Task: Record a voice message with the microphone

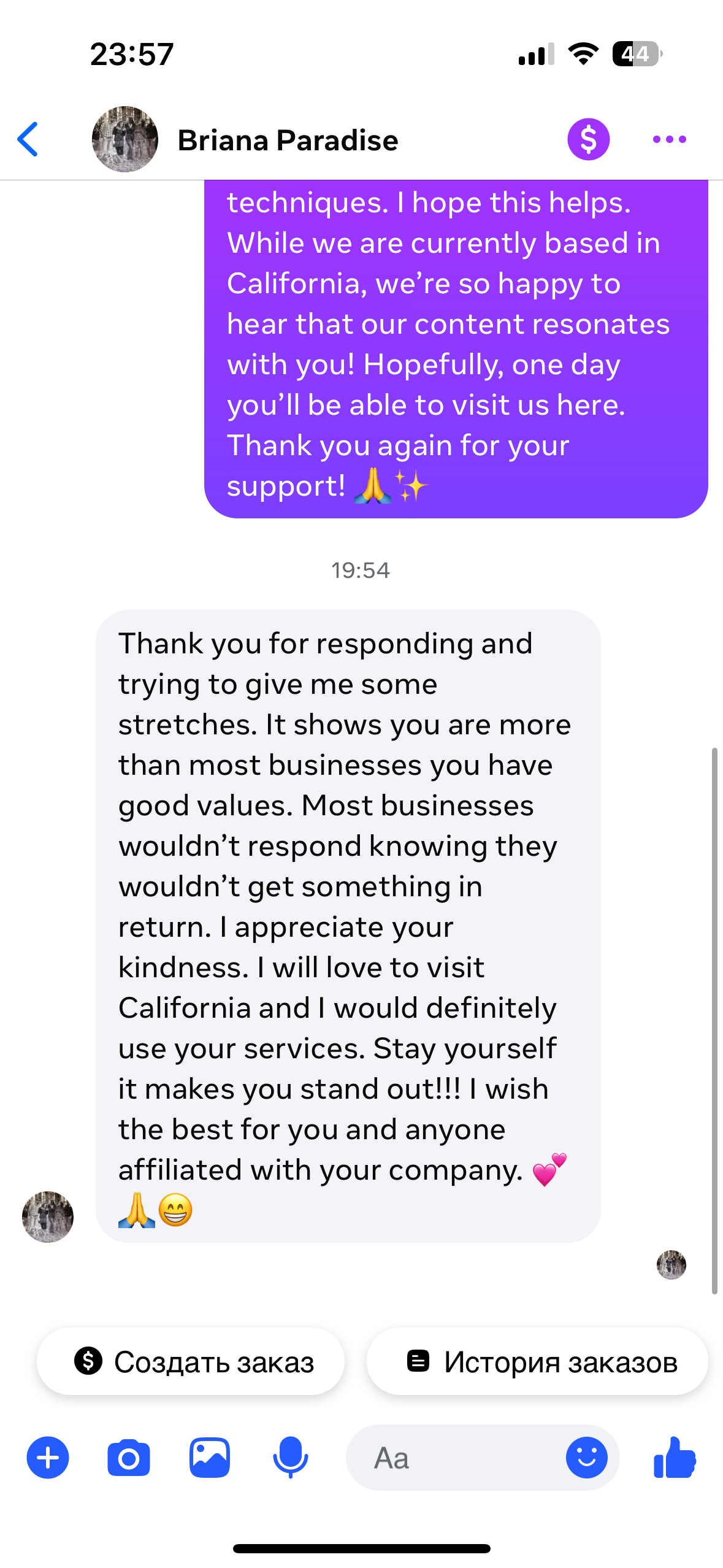Action: (290, 1458)
